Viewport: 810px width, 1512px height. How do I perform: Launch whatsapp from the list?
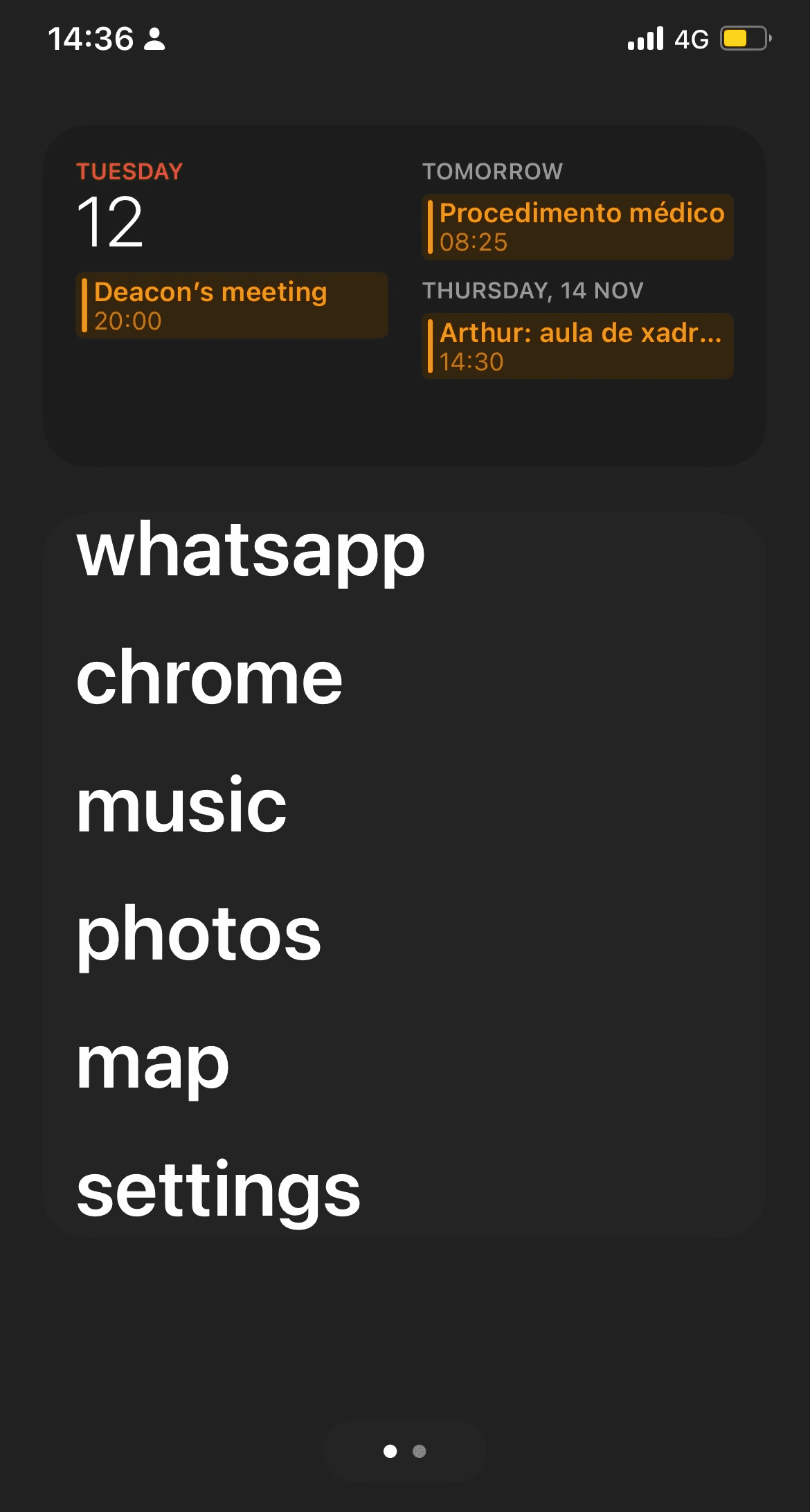[x=251, y=552]
